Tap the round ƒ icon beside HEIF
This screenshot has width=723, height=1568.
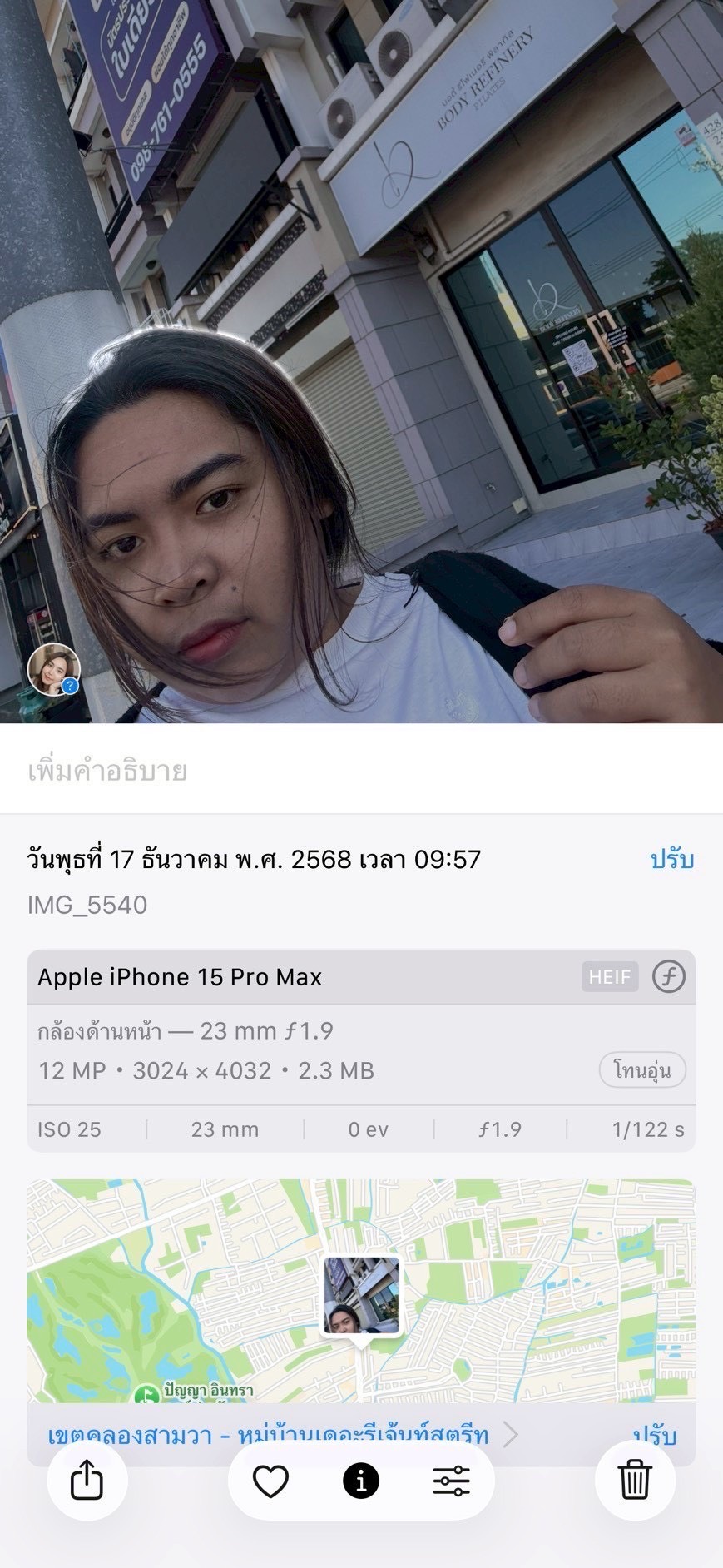(669, 976)
